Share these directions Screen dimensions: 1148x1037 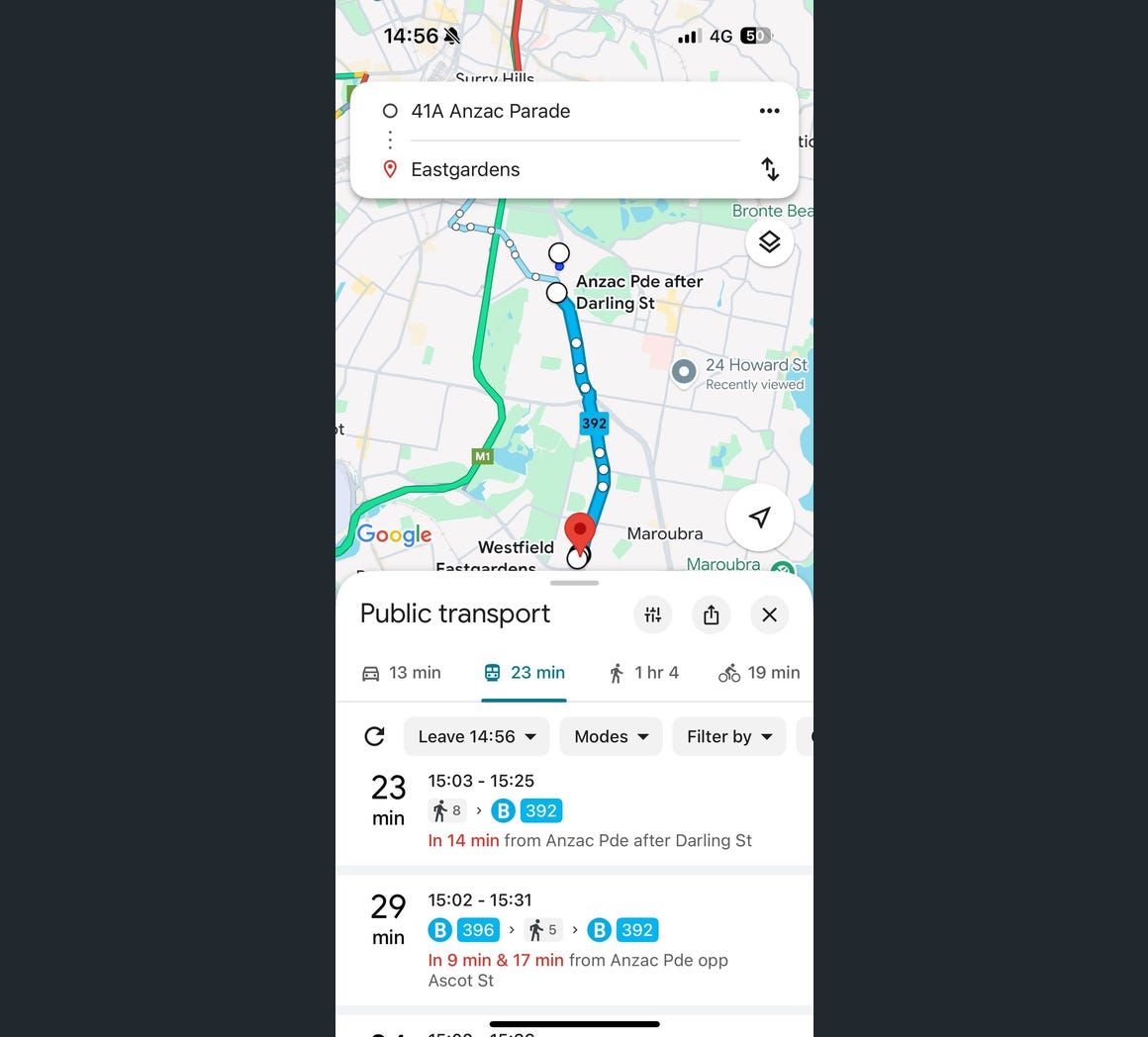point(711,614)
